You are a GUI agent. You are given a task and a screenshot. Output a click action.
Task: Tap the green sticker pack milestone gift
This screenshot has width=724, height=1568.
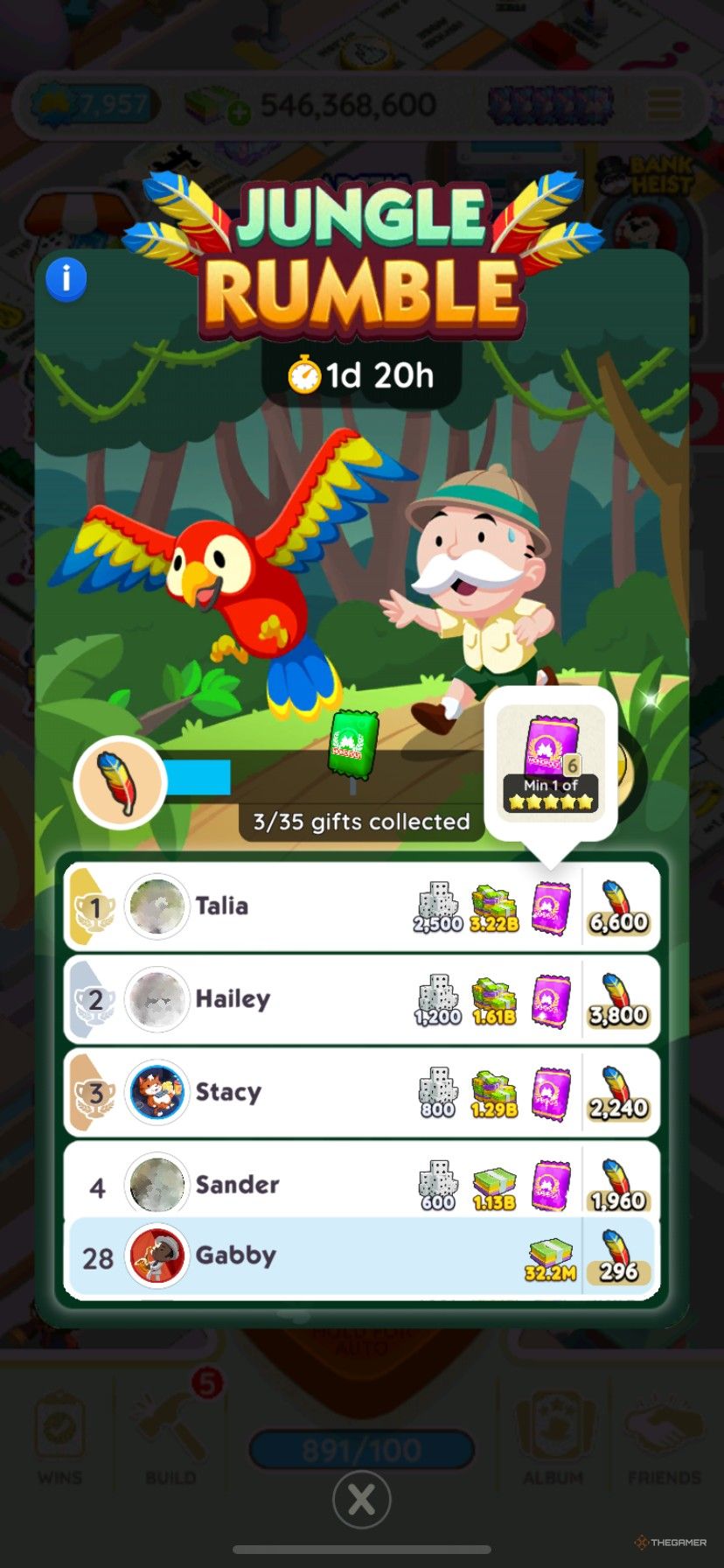(x=353, y=745)
